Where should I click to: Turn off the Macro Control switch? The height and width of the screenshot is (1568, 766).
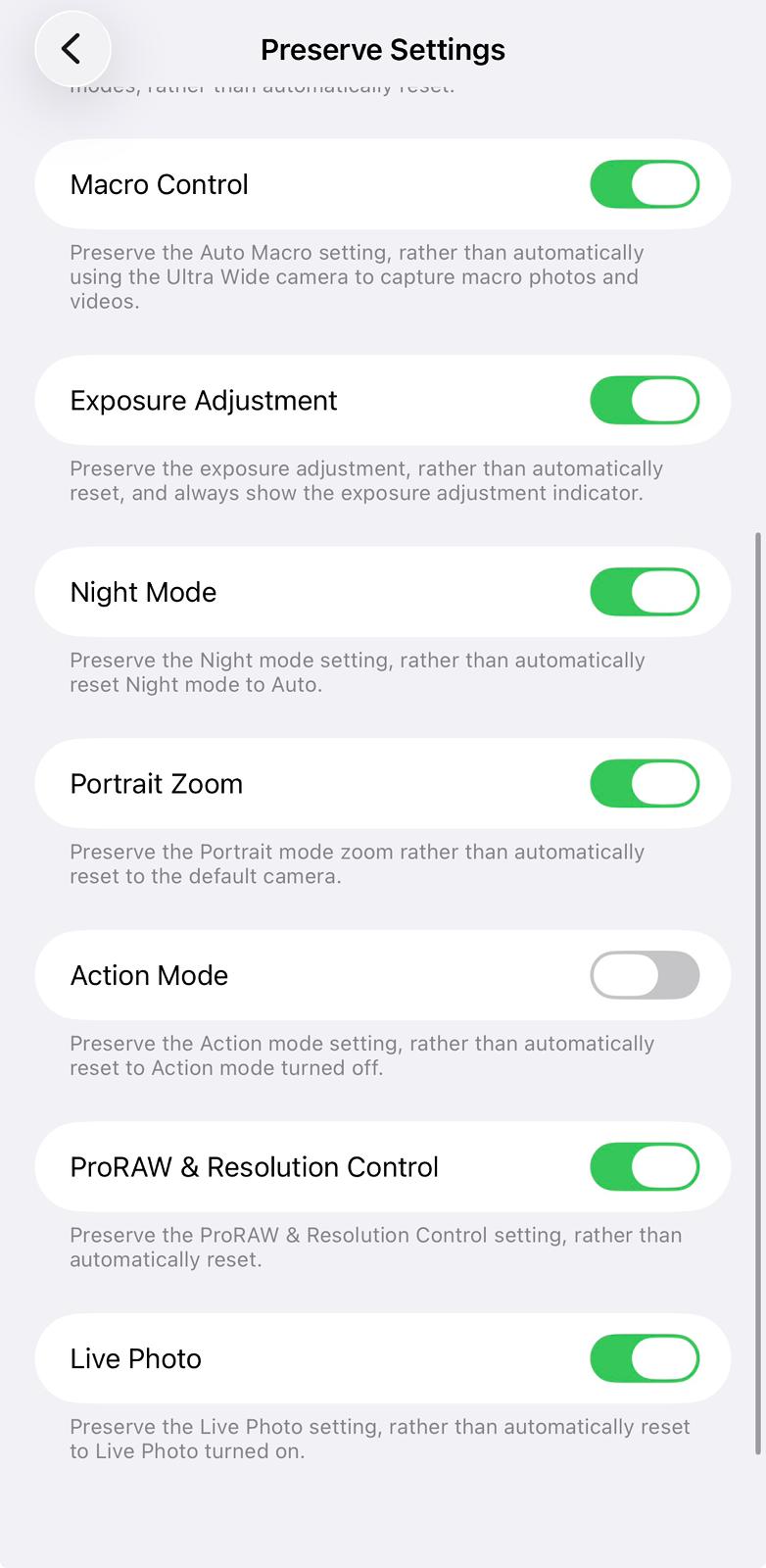[x=644, y=184]
